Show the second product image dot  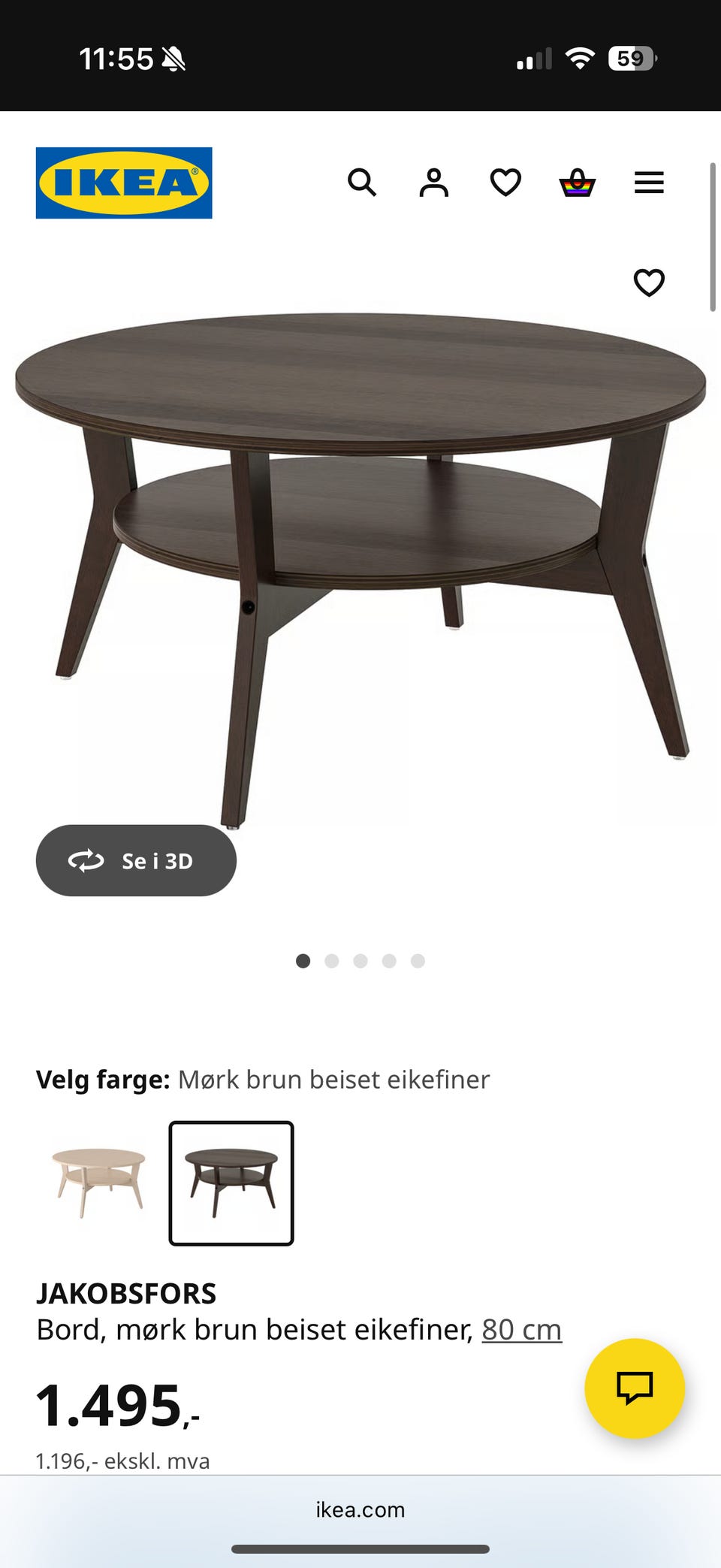point(331,961)
